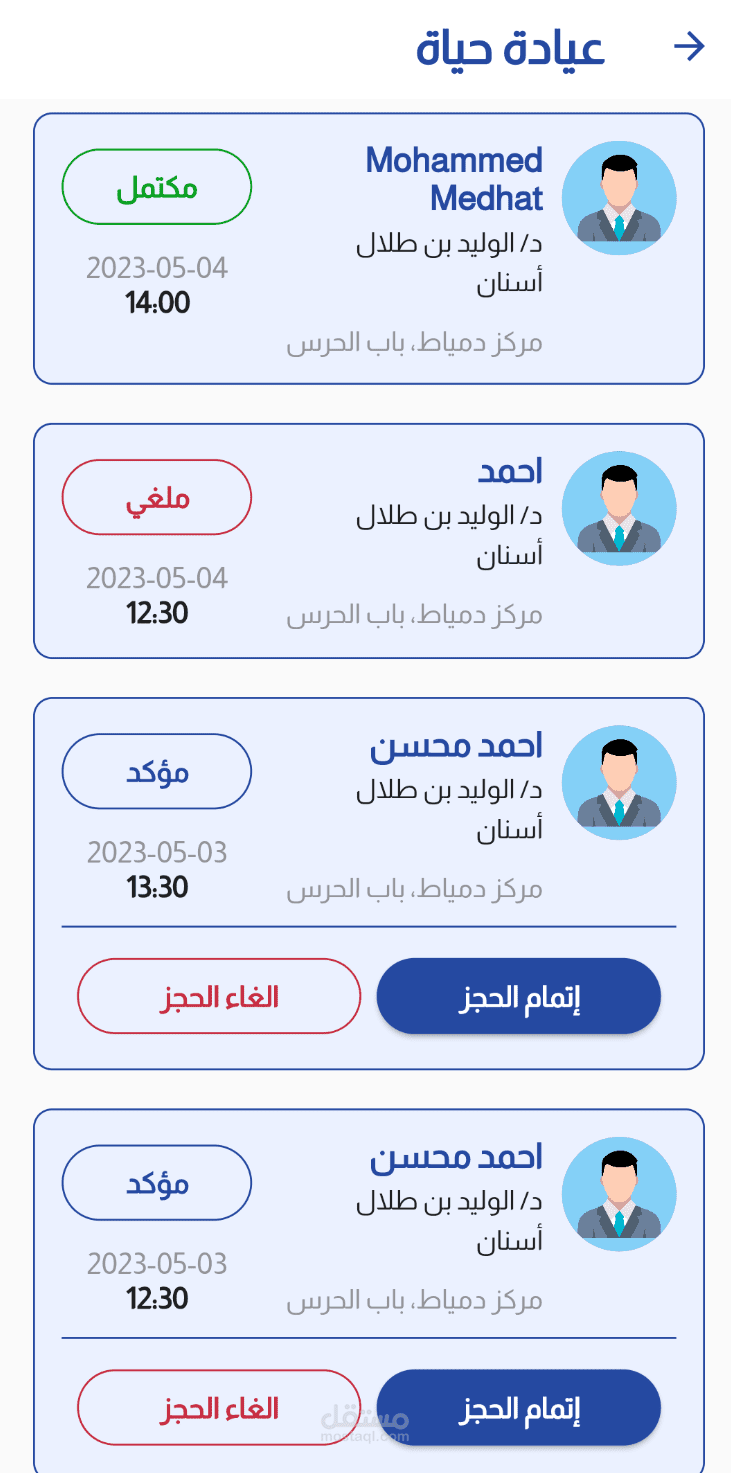Tap الغاء الحجز for the 13:30 appointment
Viewport: 731px width, 1473px height.
click(219, 996)
